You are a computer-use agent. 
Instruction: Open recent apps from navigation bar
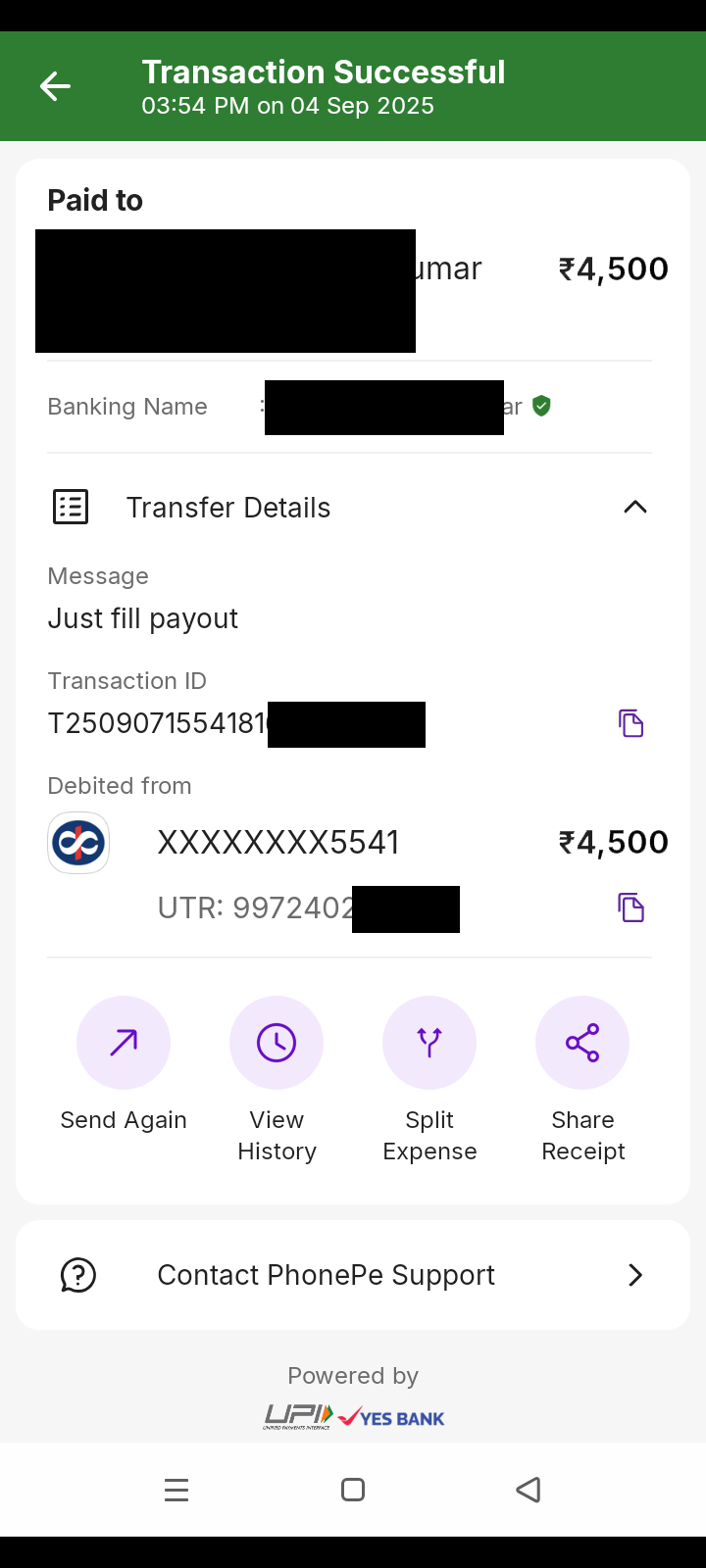tap(176, 1491)
